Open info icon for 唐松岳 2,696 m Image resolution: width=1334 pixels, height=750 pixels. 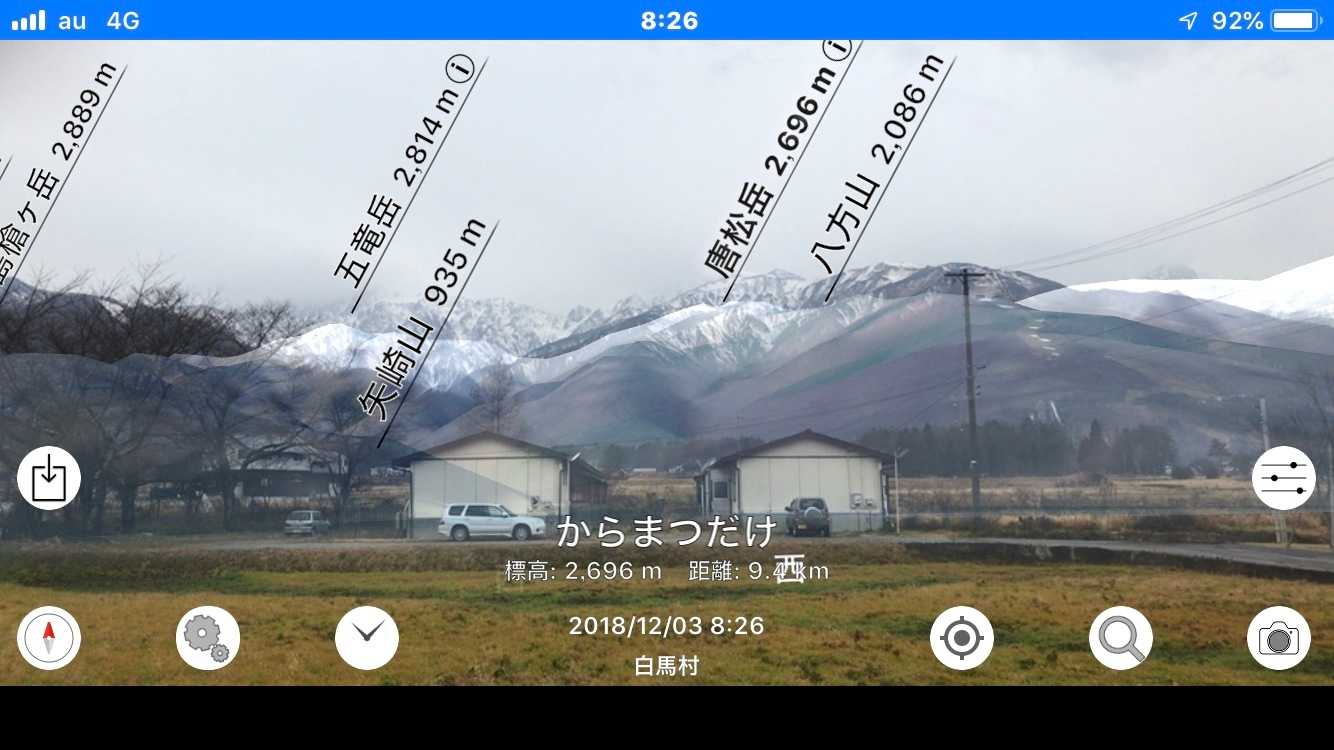839,48
